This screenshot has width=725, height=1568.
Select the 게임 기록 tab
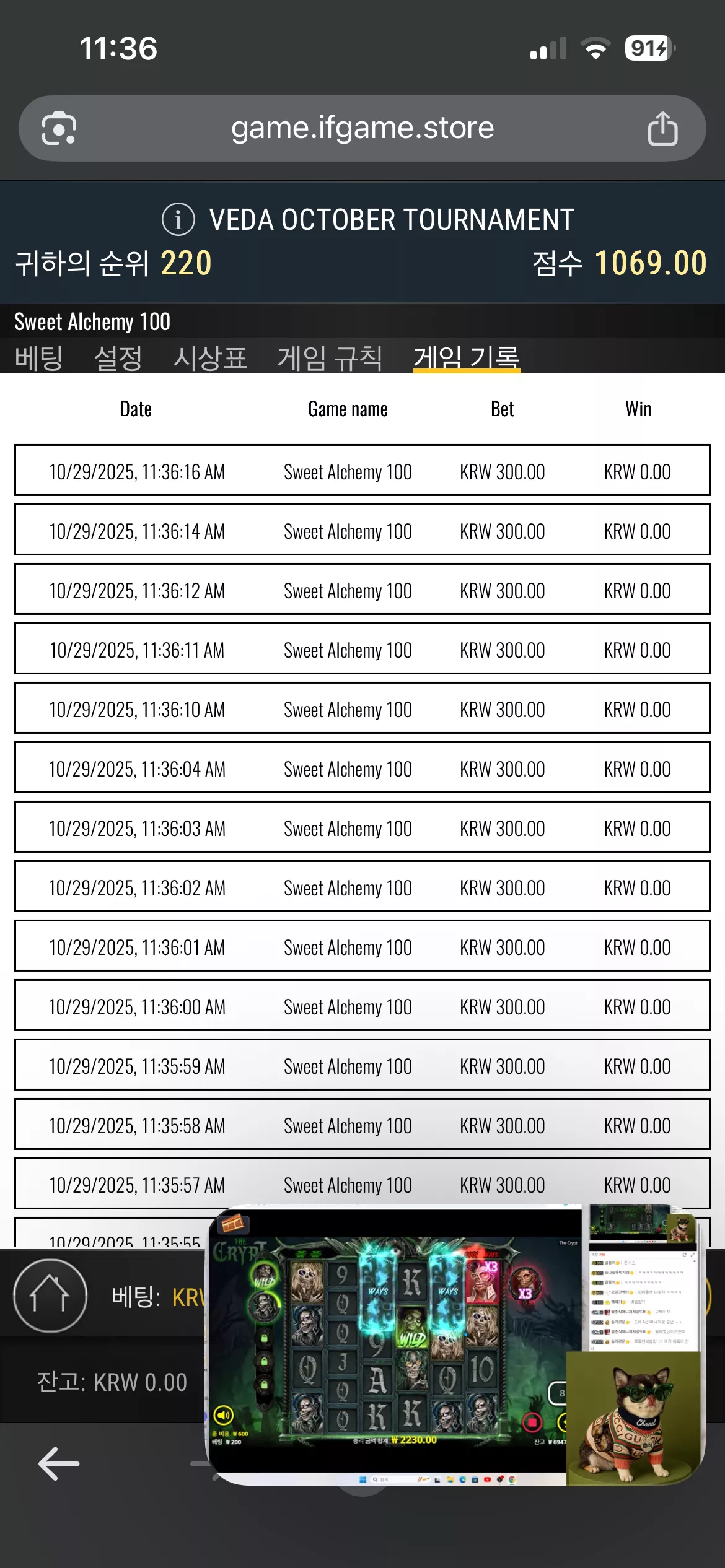pos(467,357)
